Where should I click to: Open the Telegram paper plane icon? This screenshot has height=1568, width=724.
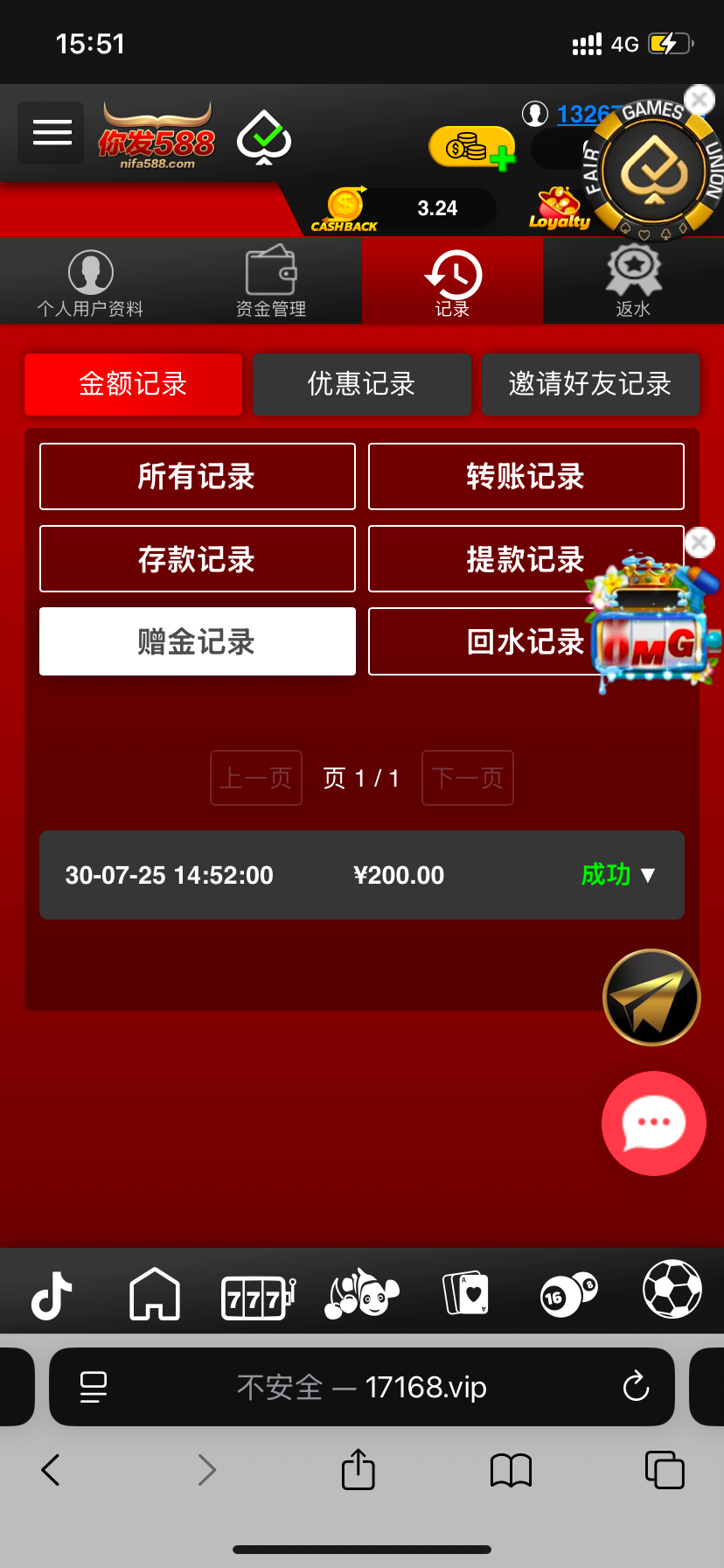tap(651, 997)
